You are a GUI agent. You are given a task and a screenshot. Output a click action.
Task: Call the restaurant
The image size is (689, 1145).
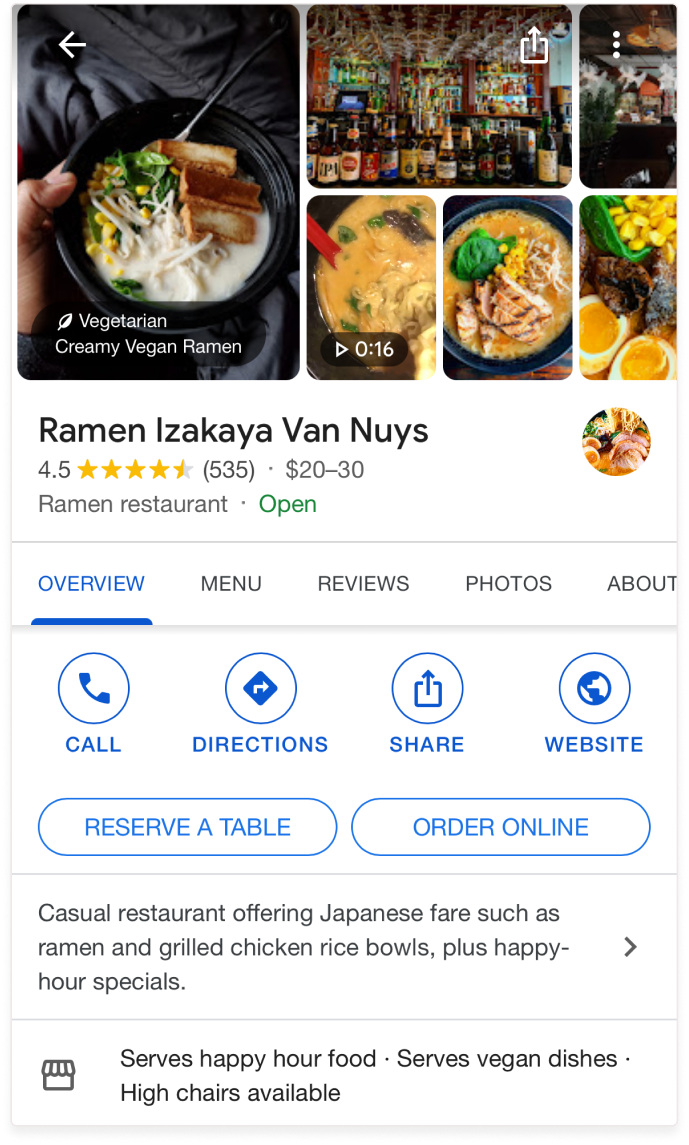click(x=93, y=702)
